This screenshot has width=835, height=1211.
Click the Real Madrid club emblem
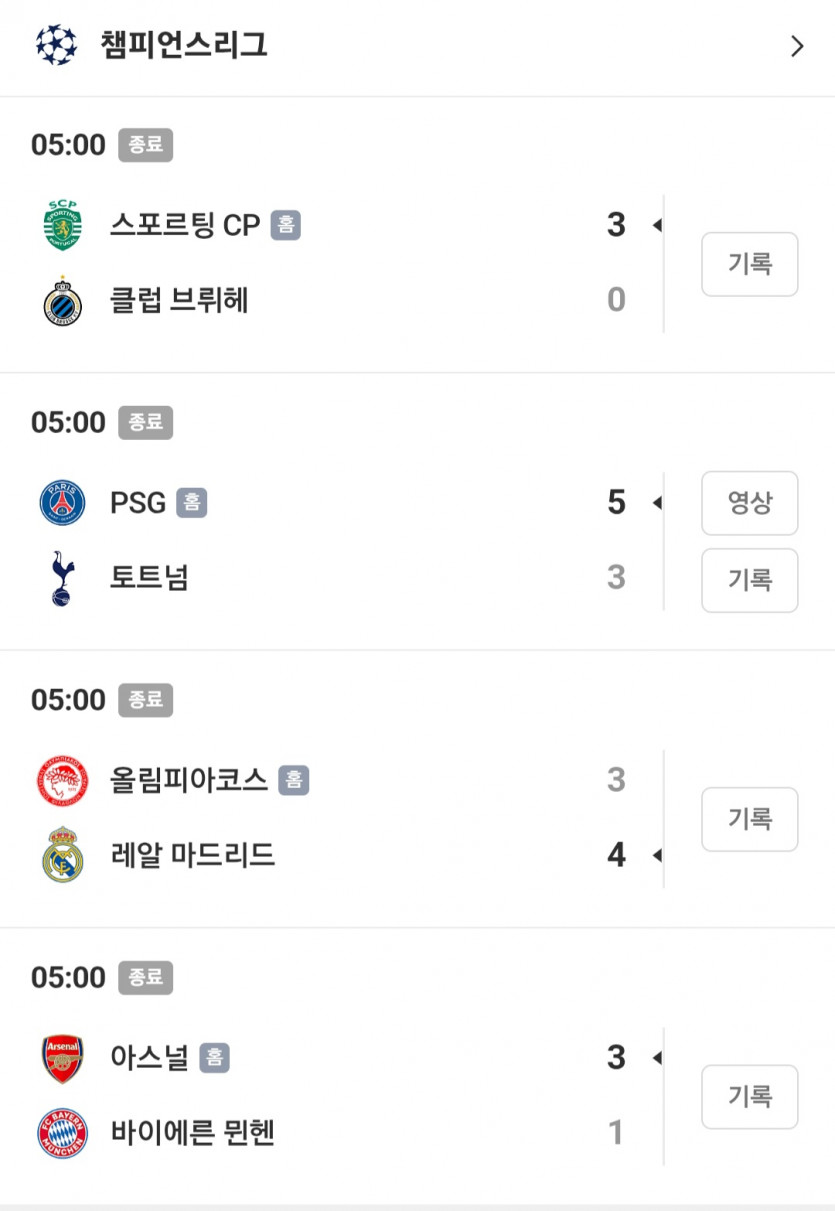pyautogui.click(x=61, y=856)
